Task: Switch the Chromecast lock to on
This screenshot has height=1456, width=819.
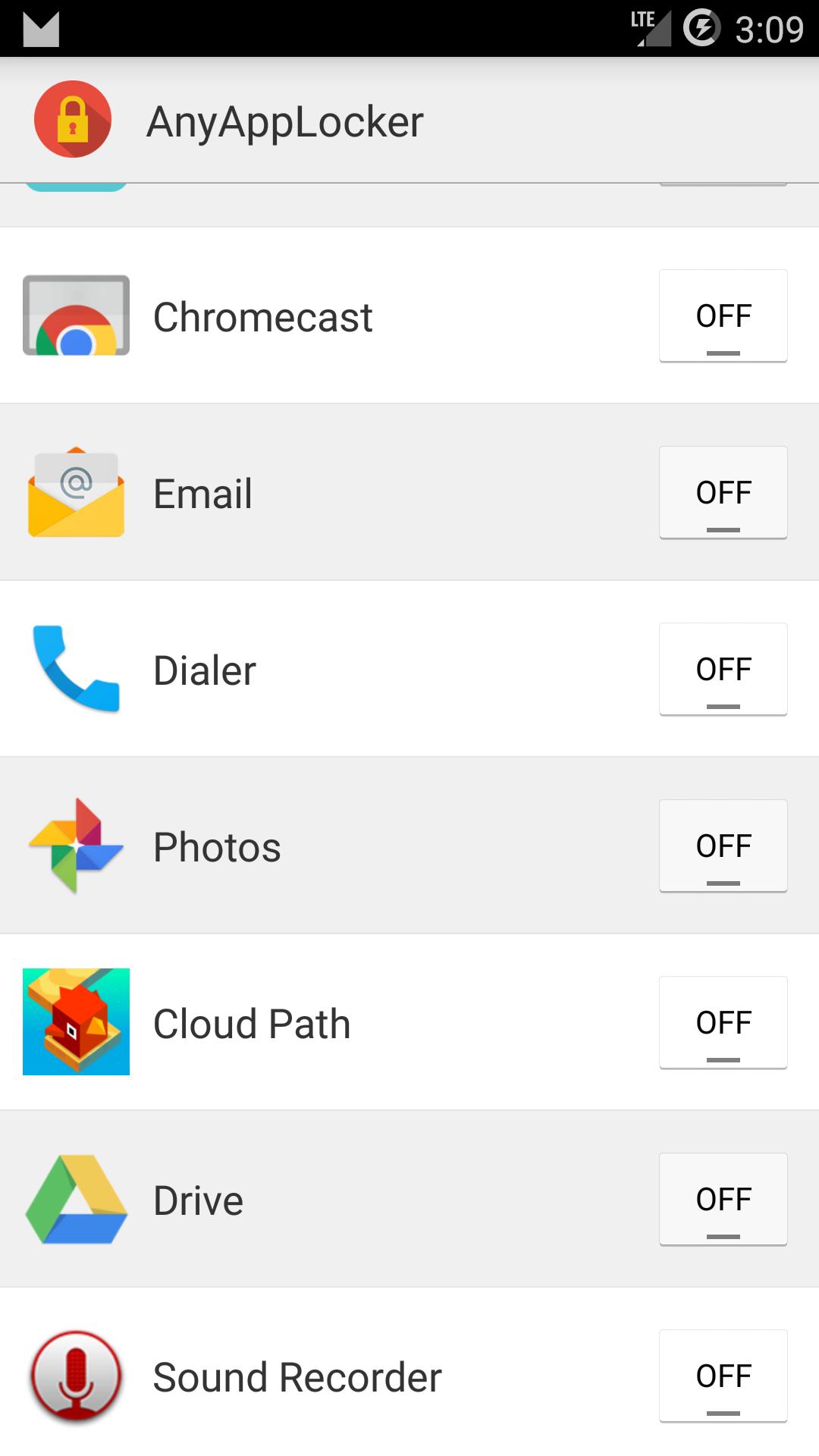Action: pyautogui.click(x=723, y=316)
